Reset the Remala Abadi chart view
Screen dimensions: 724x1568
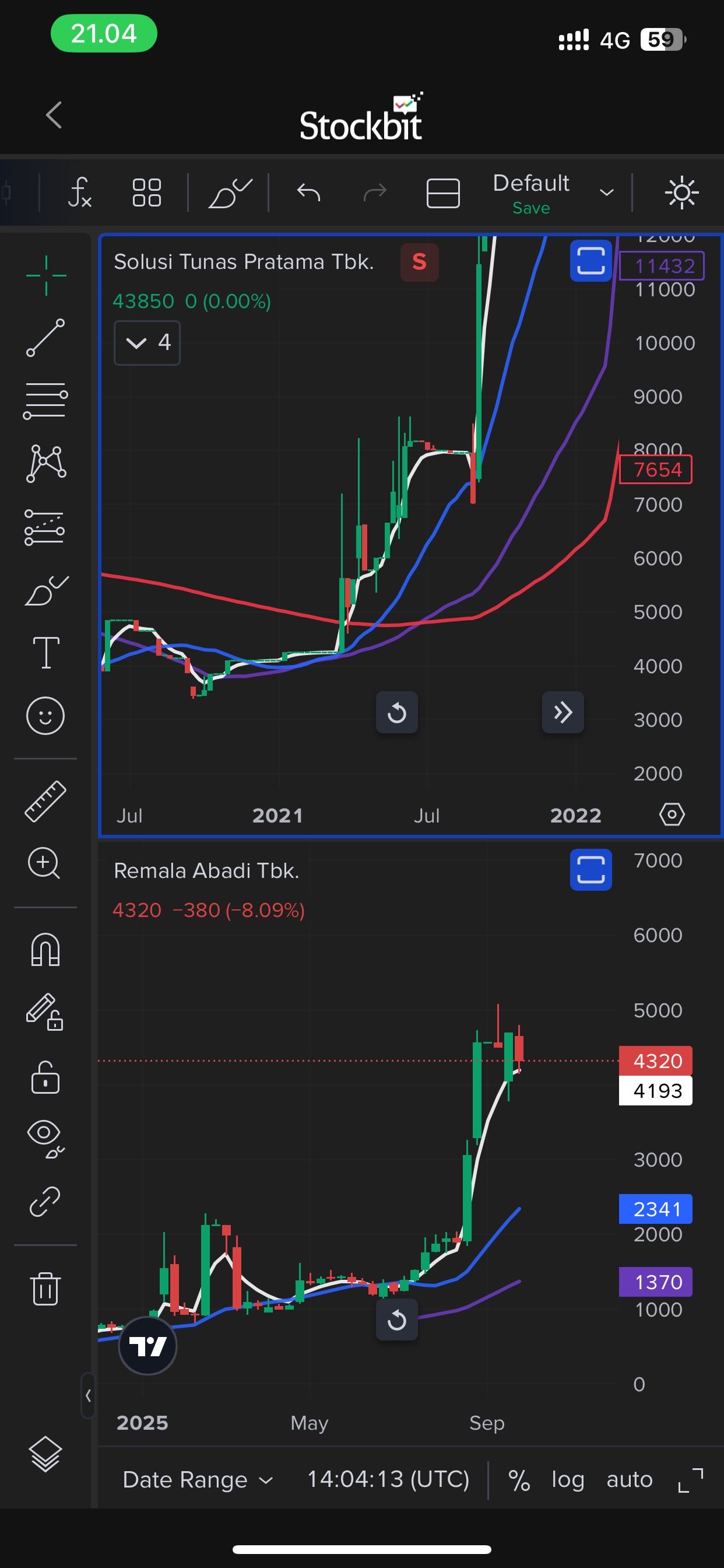396,1319
